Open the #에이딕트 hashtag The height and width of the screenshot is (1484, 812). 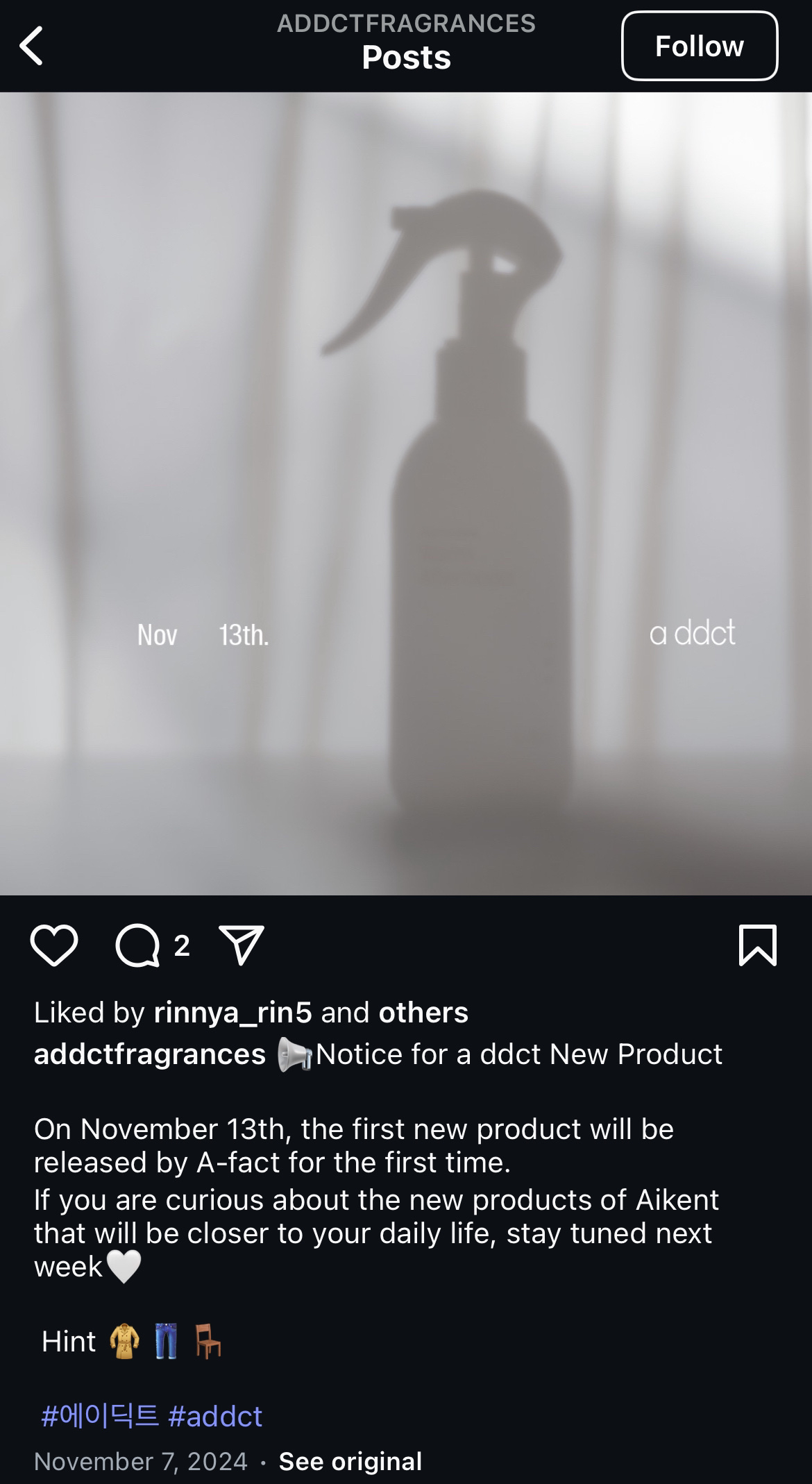tap(101, 1417)
